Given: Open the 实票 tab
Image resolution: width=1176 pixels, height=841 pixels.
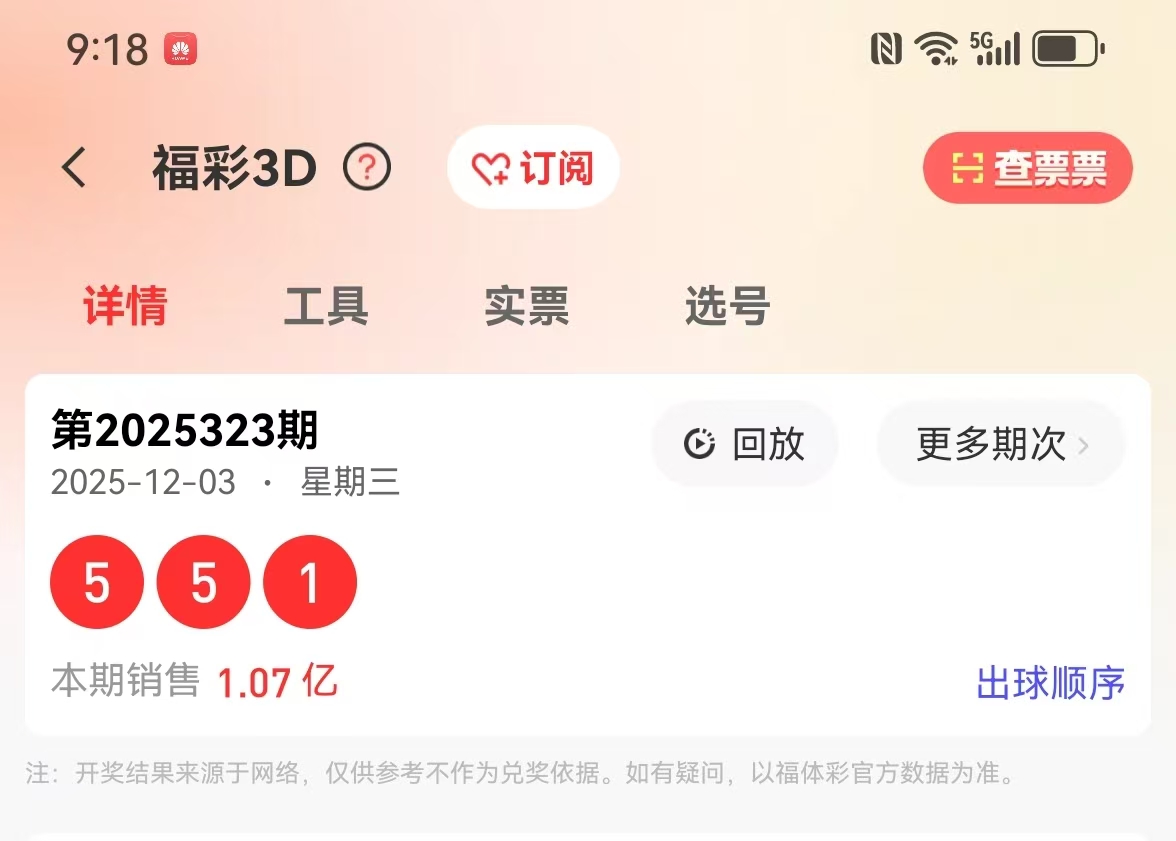Looking at the screenshot, I should pyautogui.click(x=527, y=306).
